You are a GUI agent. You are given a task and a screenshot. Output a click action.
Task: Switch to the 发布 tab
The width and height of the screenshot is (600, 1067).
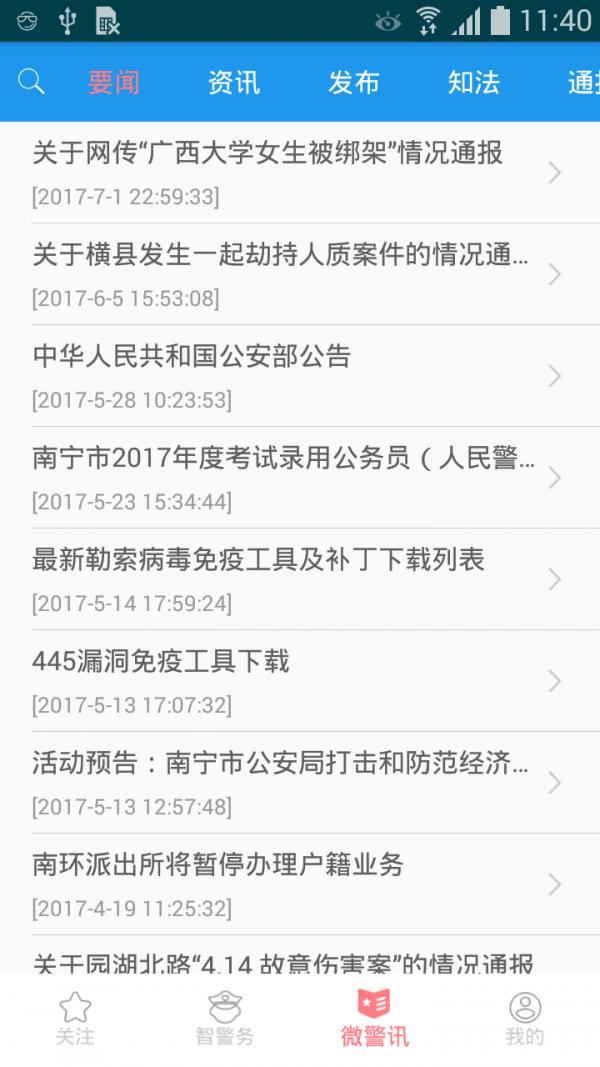tap(353, 82)
